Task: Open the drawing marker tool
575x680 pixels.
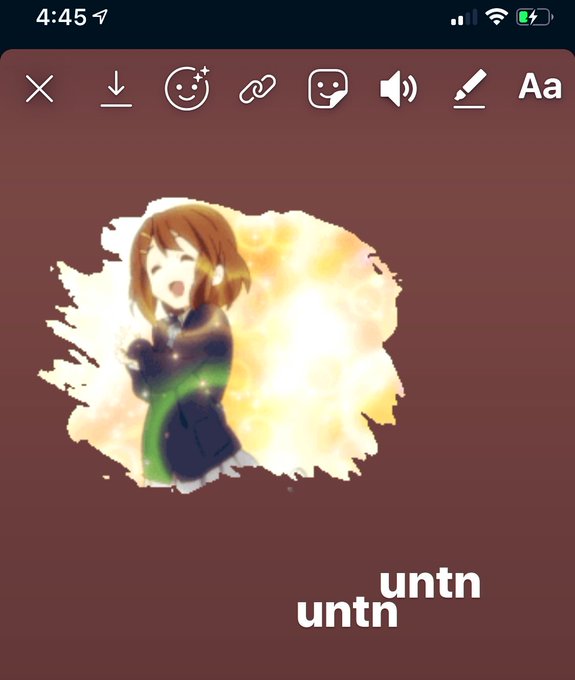Action: [470, 88]
